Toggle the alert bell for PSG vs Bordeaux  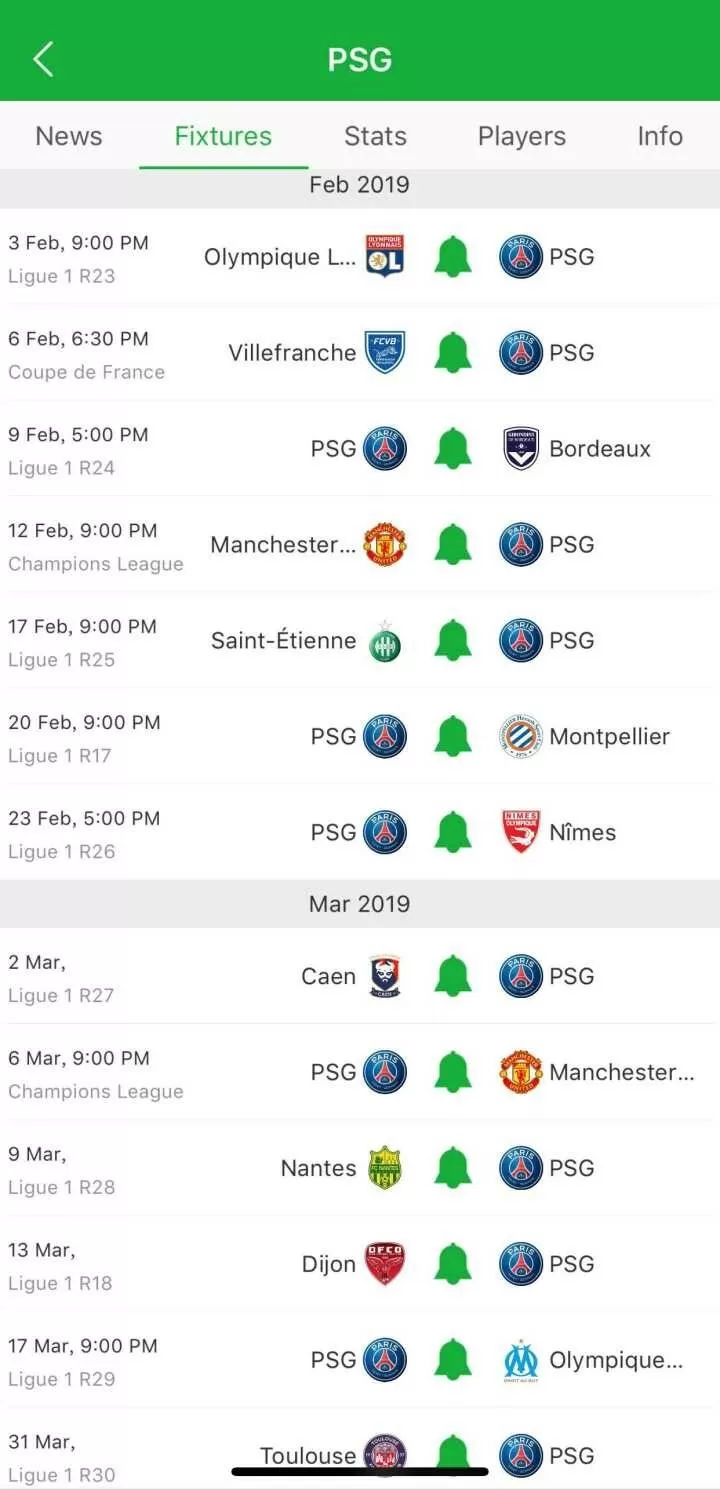pos(453,448)
